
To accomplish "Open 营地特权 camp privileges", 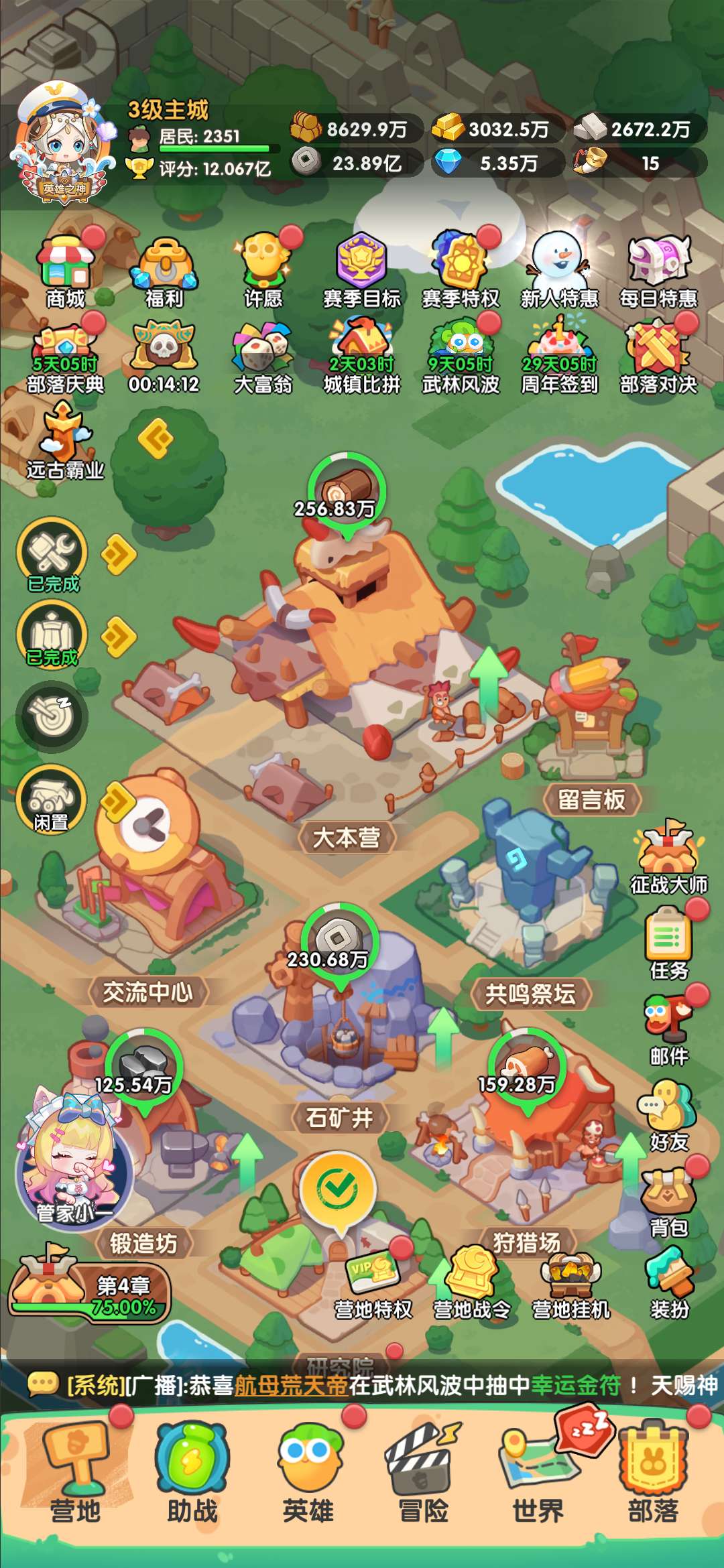I will [x=373, y=1281].
